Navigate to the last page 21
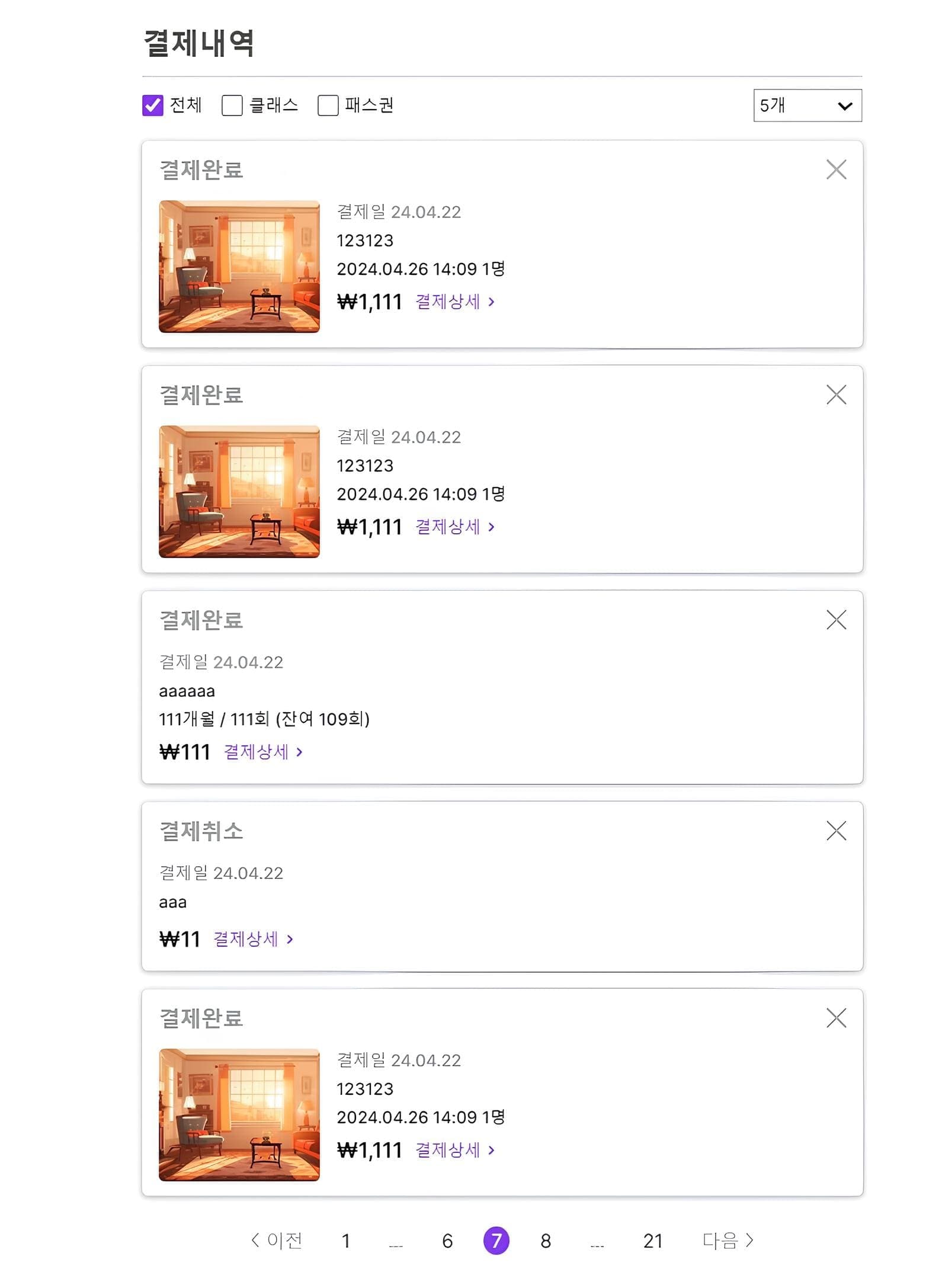 654,1241
